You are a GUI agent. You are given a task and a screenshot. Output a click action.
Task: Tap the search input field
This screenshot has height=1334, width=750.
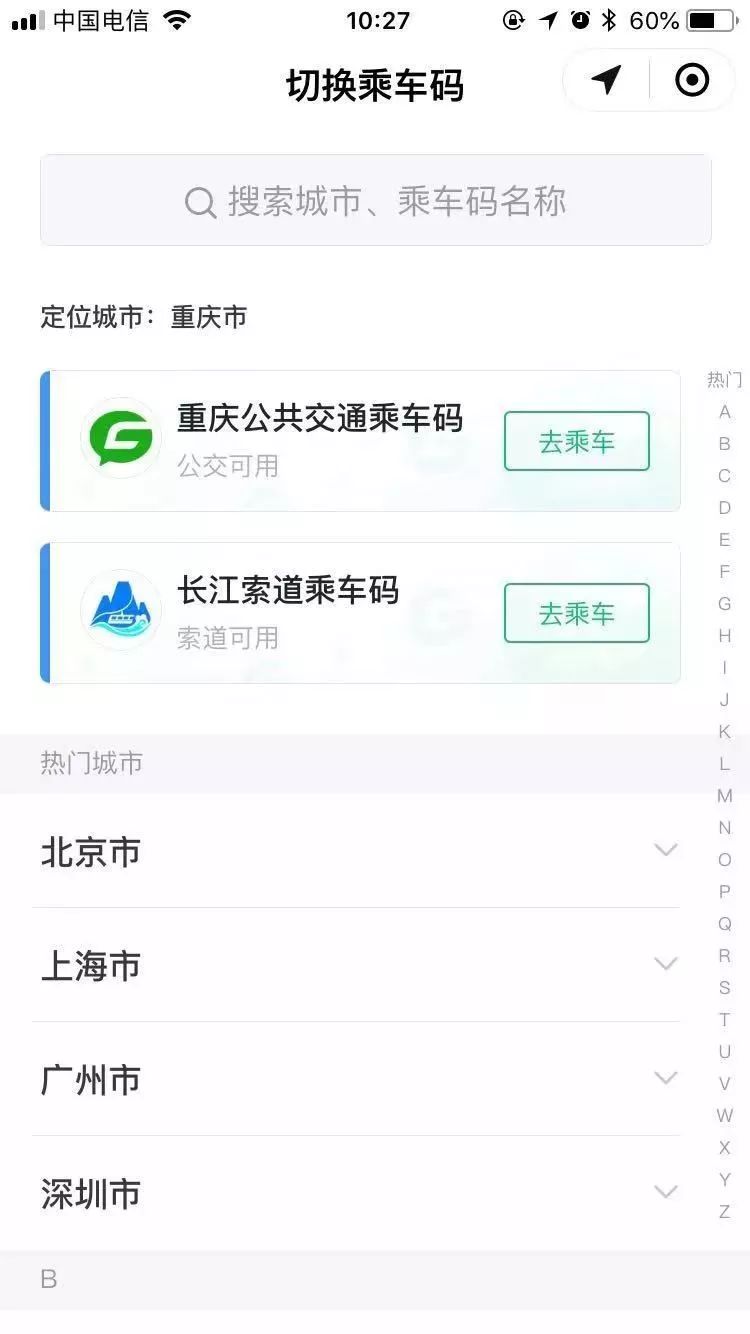(375, 200)
